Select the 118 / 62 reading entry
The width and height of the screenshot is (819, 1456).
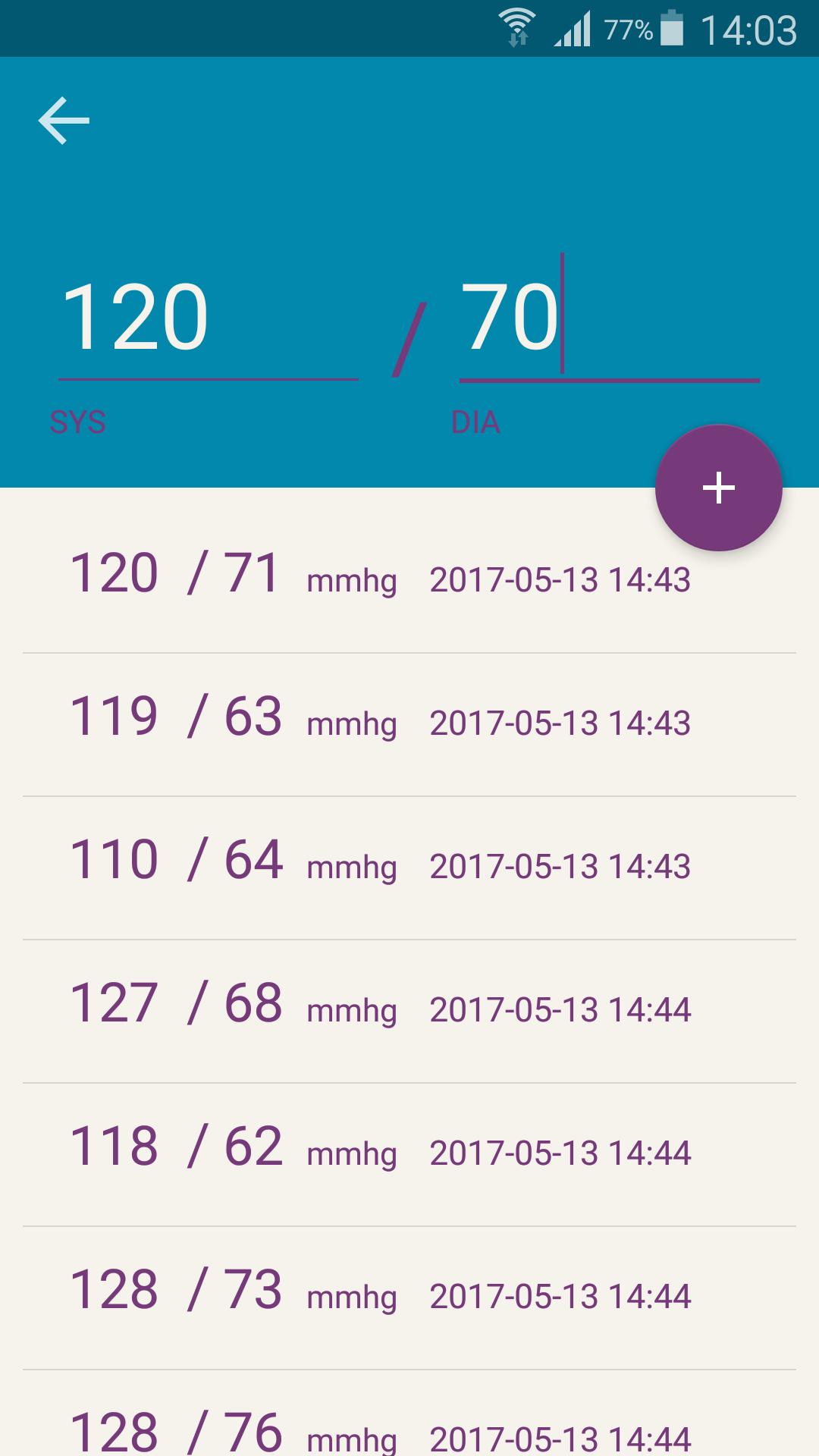(409, 1154)
